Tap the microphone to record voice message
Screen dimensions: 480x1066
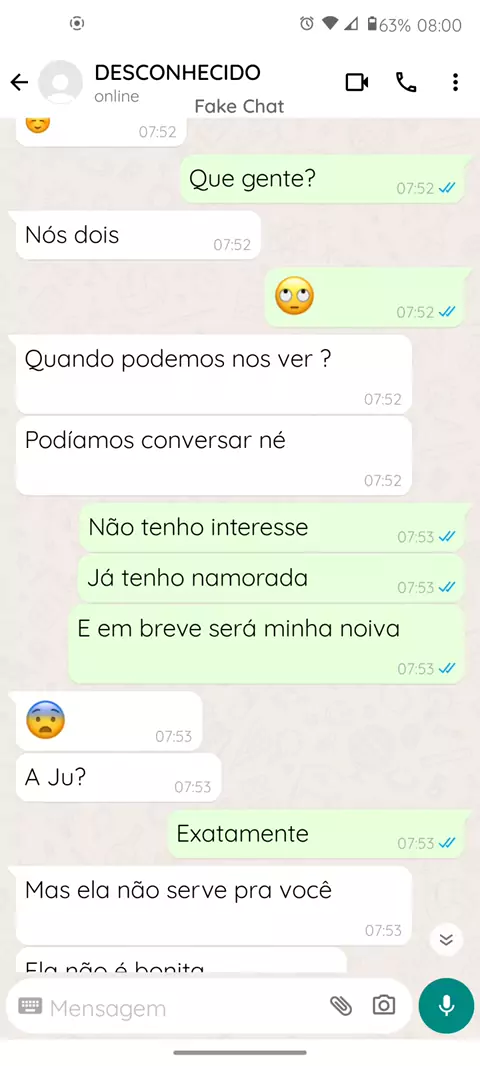pyautogui.click(x=446, y=1006)
